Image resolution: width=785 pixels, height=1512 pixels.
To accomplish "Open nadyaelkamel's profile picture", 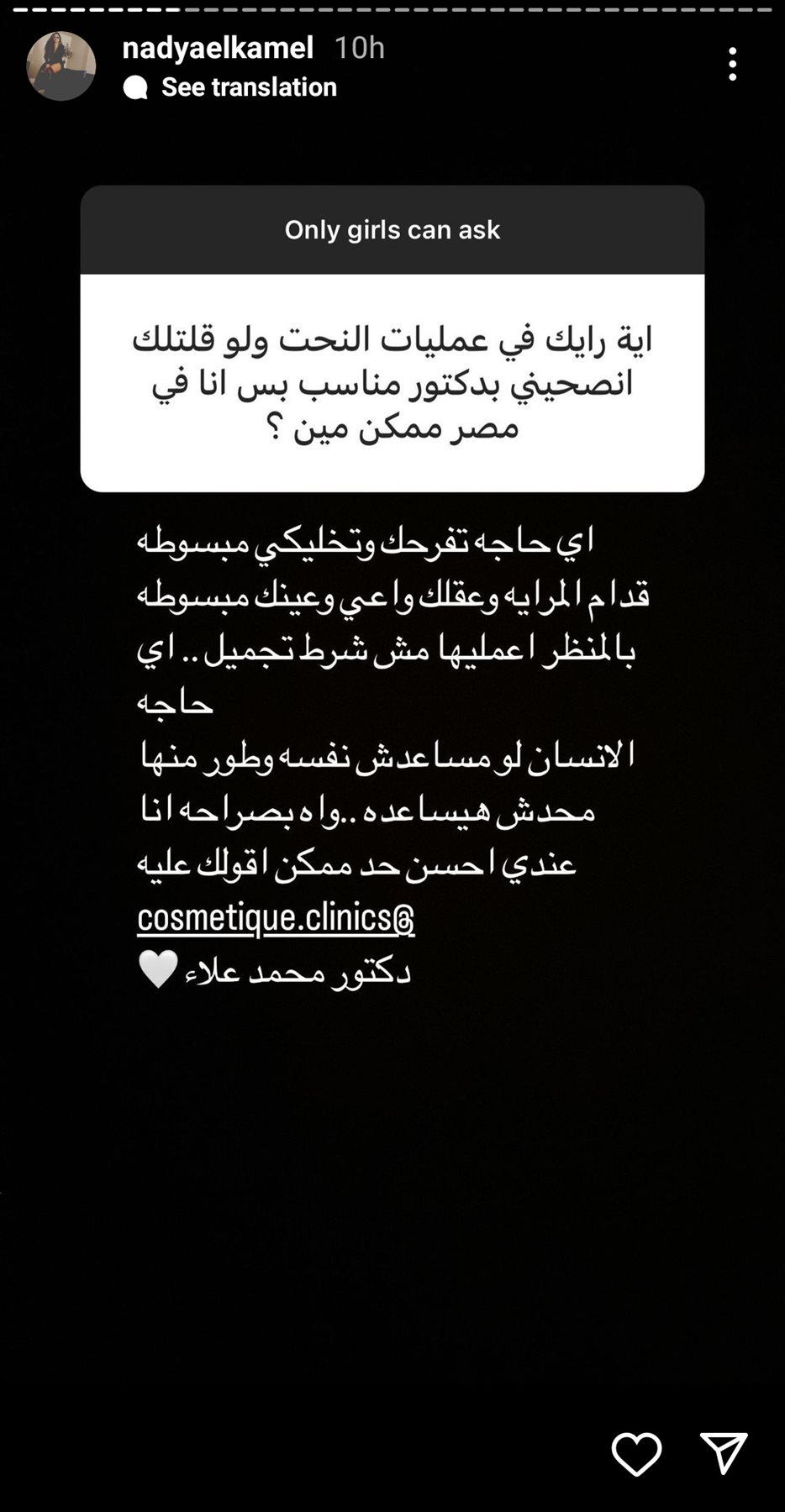I will pyautogui.click(x=61, y=66).
